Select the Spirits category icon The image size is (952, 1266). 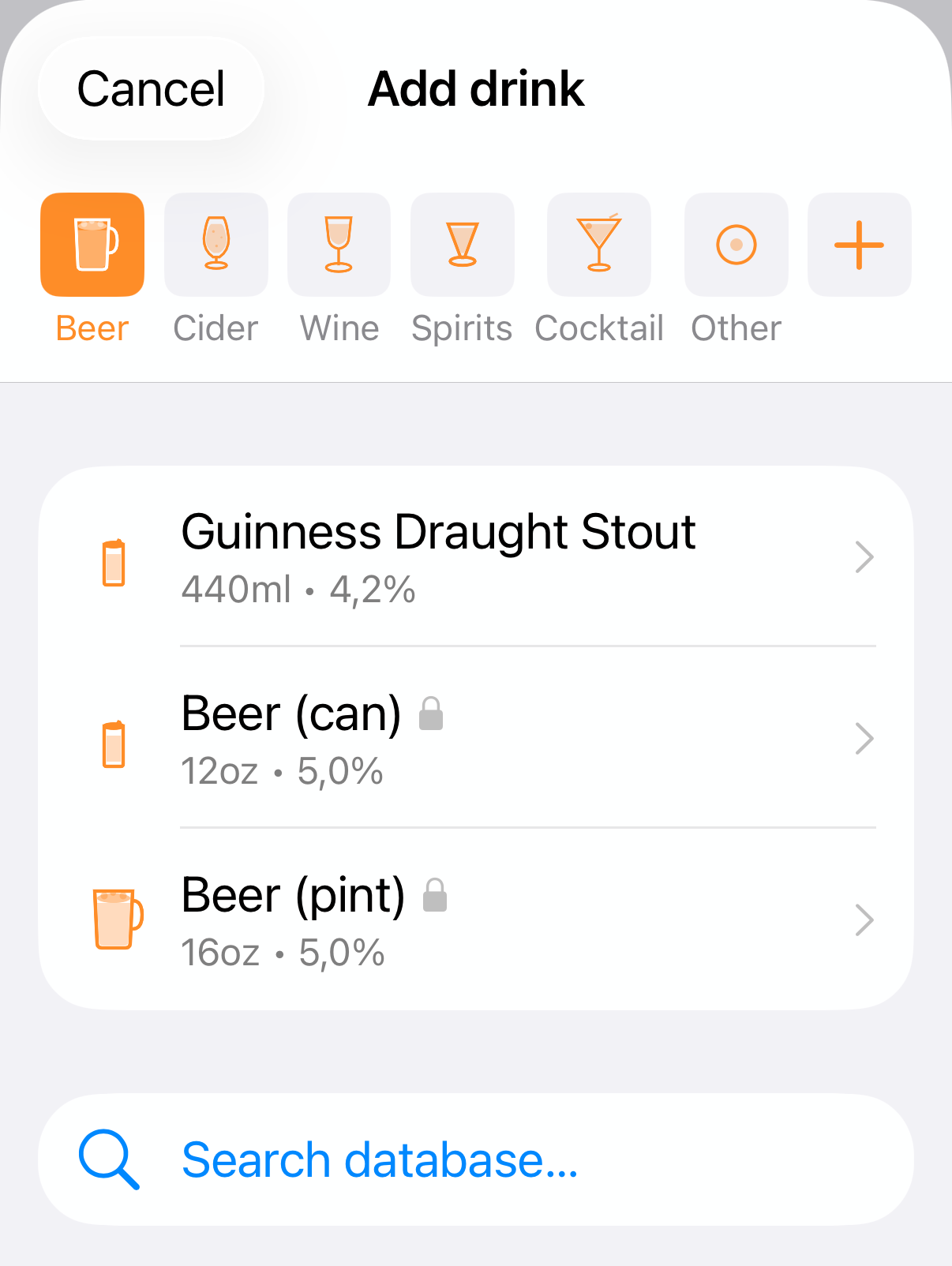point(462,245)
